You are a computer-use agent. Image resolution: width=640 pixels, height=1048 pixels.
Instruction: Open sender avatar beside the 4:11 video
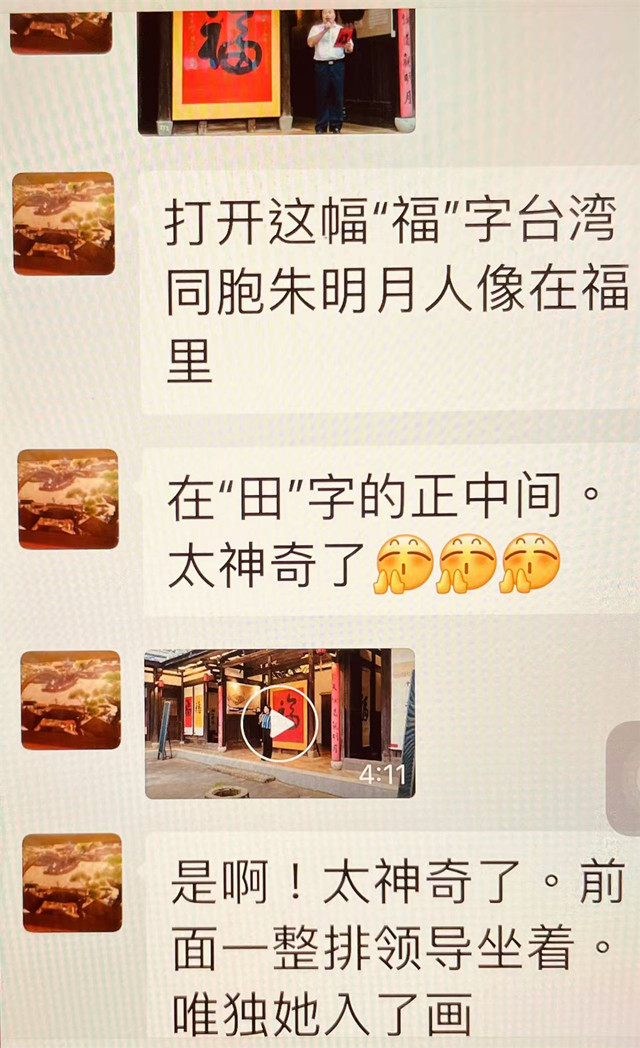71,700
